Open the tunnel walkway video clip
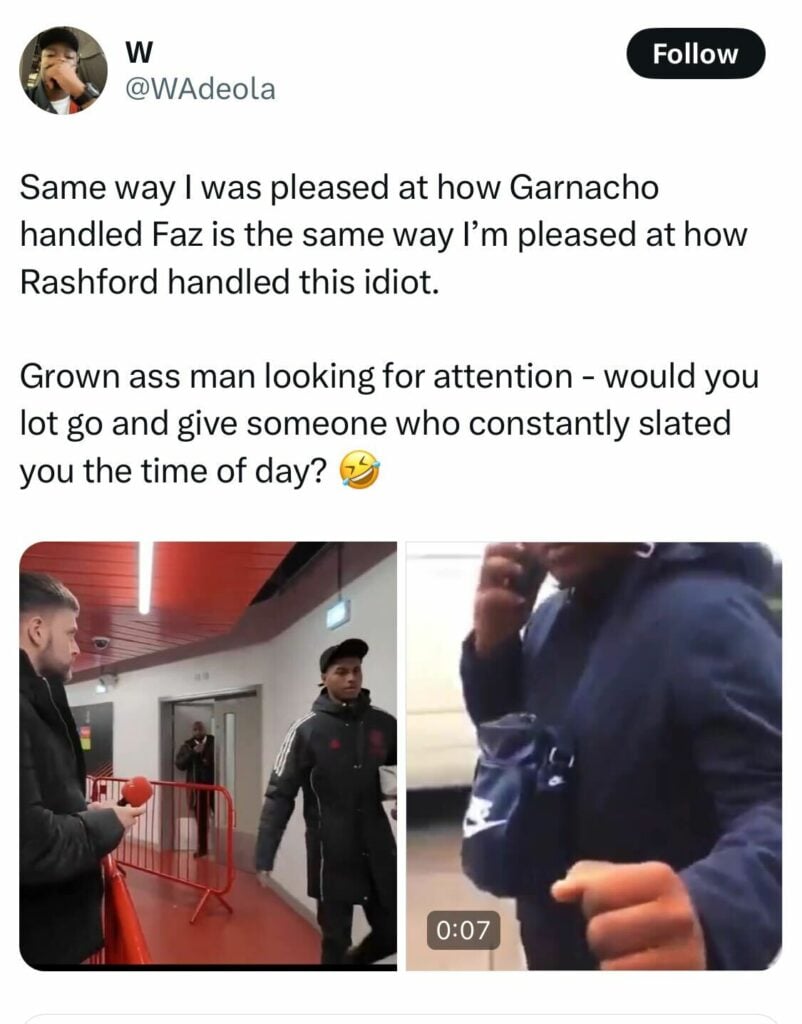Image resolution: width=802 pixels, height=1024 pixels. (x=208, y=755)
